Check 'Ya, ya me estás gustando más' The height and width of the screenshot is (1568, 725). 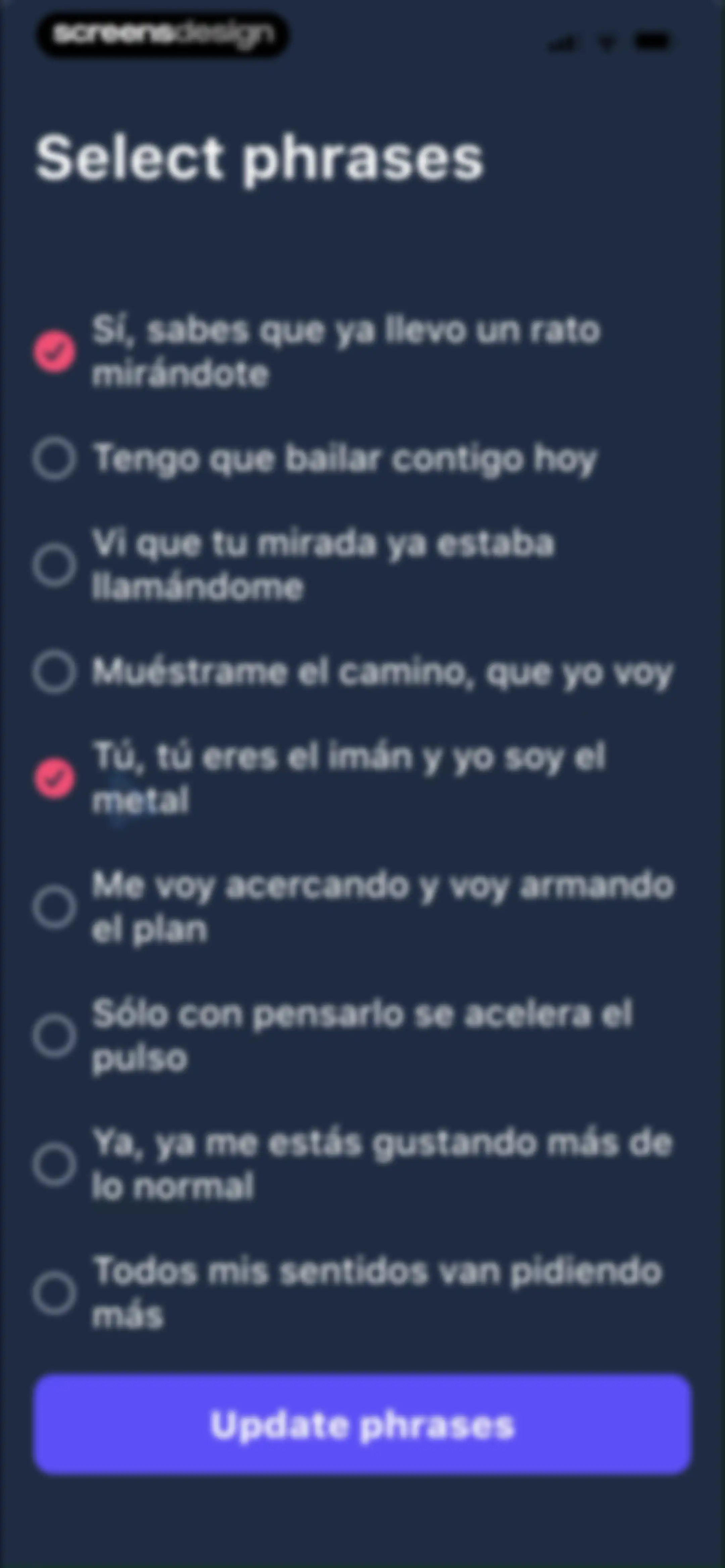[55, 1164]
